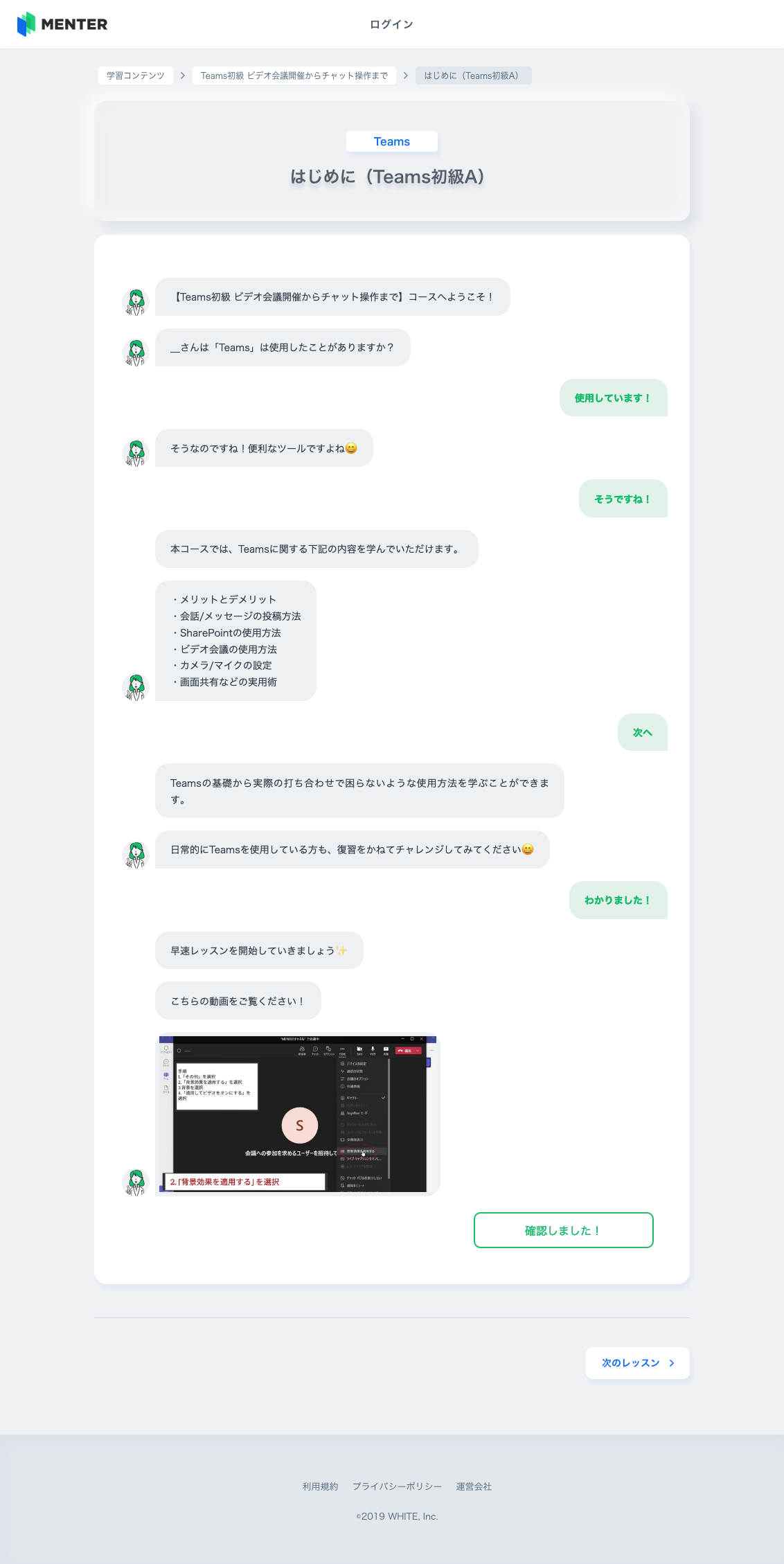
Task: Open 運営会社 footer link
Action: click(x=474, y=1486)
